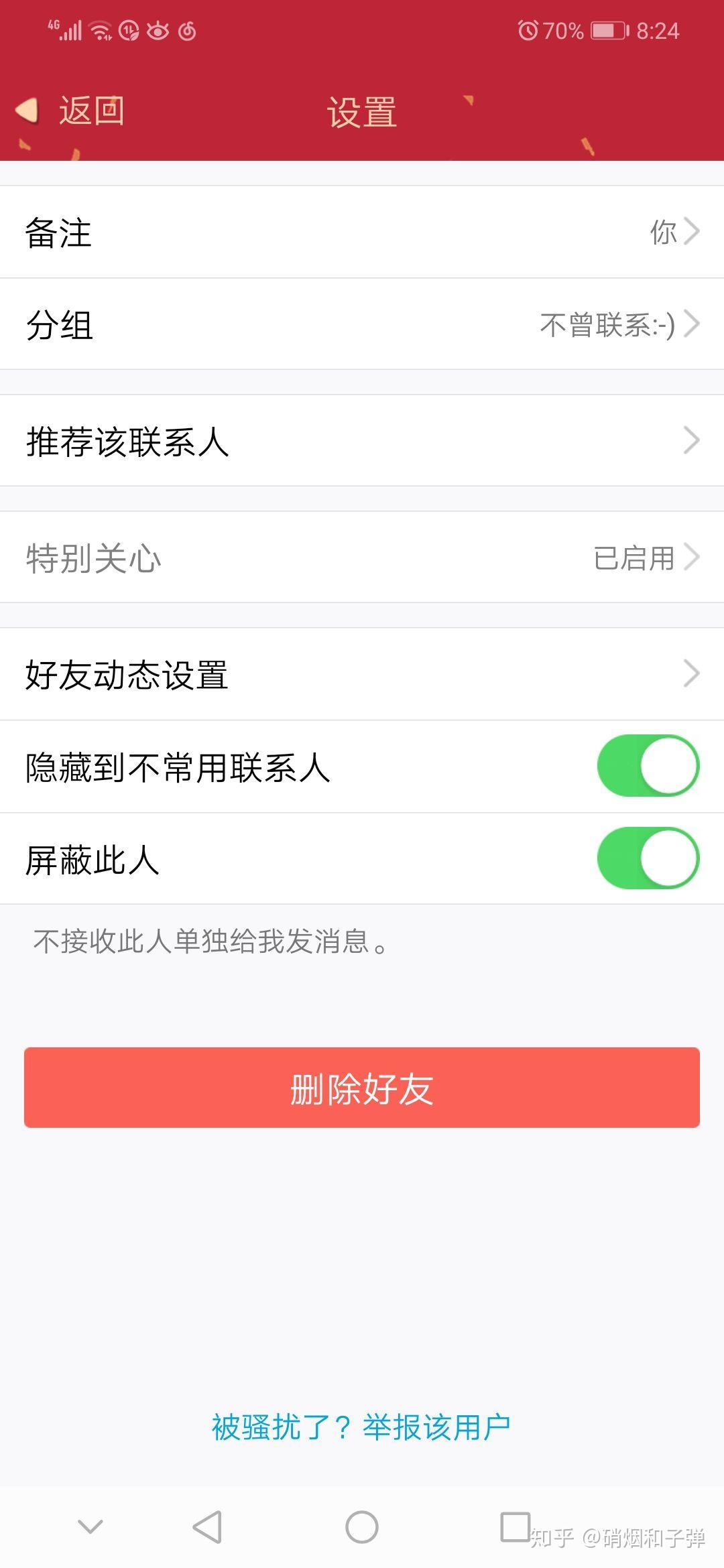Viewport: 724px width, 1568px height.
Task: Go back using the 返回 button
Action: tap(70, 111)
